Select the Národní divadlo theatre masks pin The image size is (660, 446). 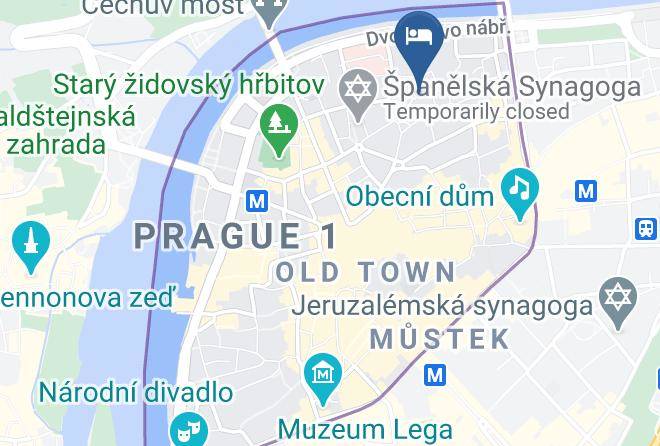coord(189,429)
